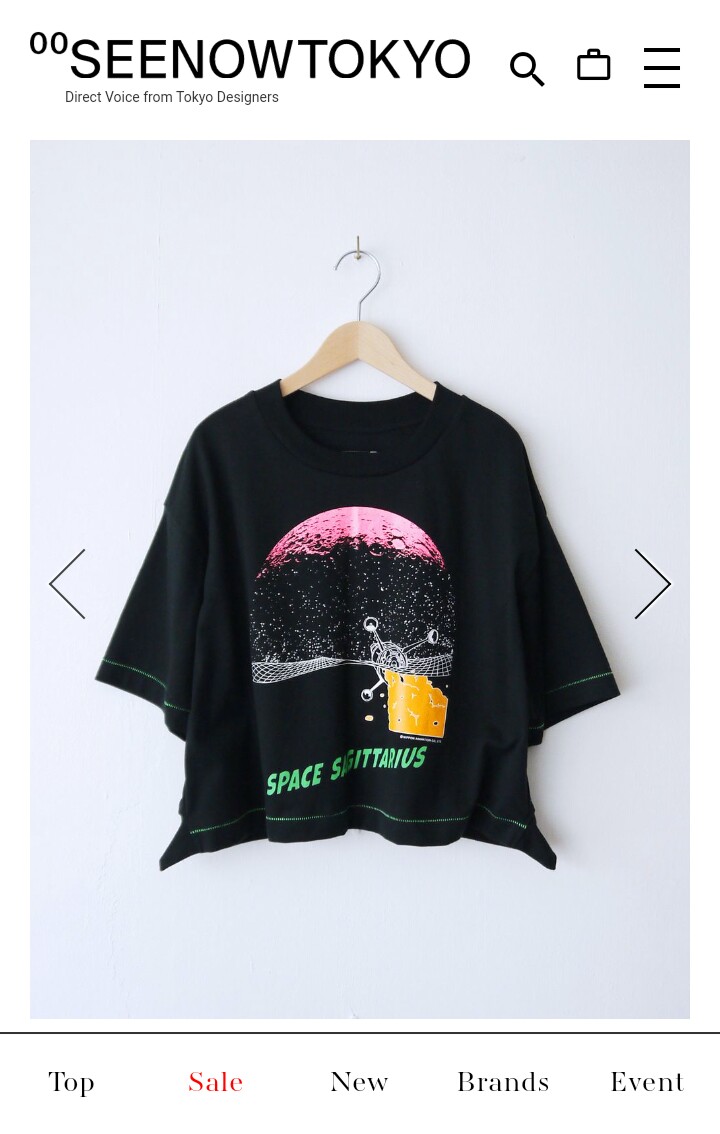Open the shopping bag
720x1134 pixels.
click(593, 66)
